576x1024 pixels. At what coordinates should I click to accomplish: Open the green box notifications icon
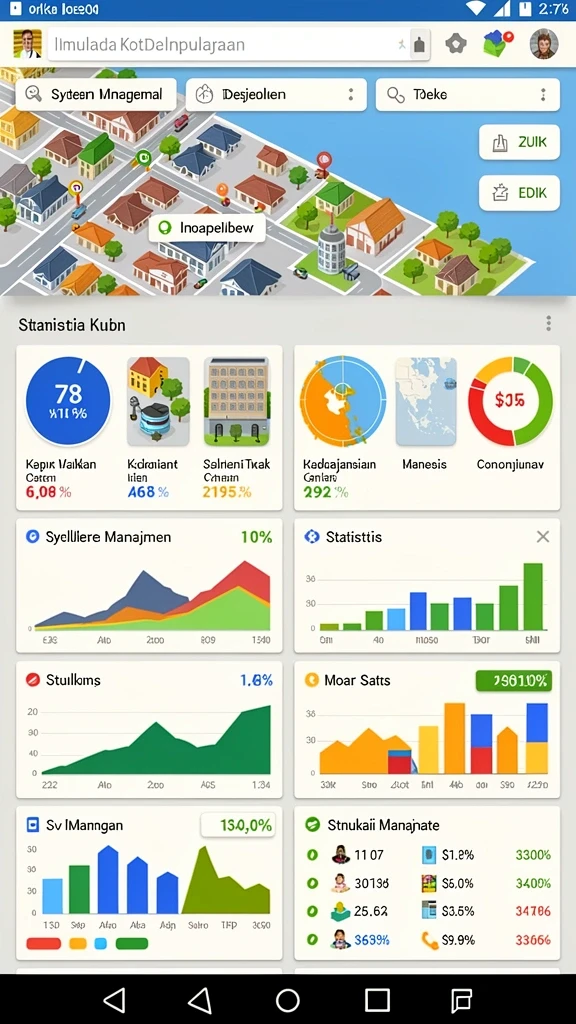tap(498, 44)
